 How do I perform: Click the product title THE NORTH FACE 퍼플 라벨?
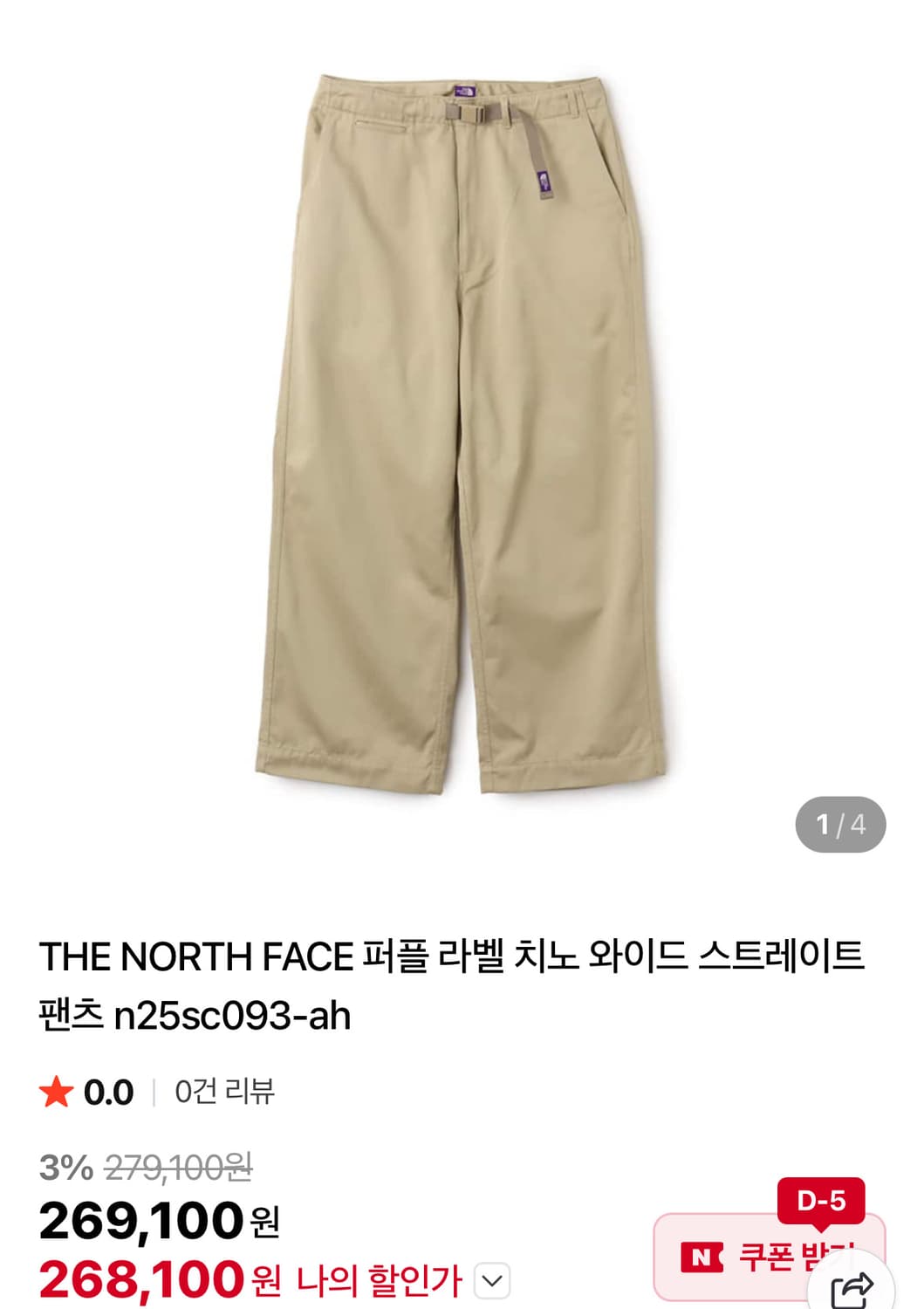[x=454, y=987]
